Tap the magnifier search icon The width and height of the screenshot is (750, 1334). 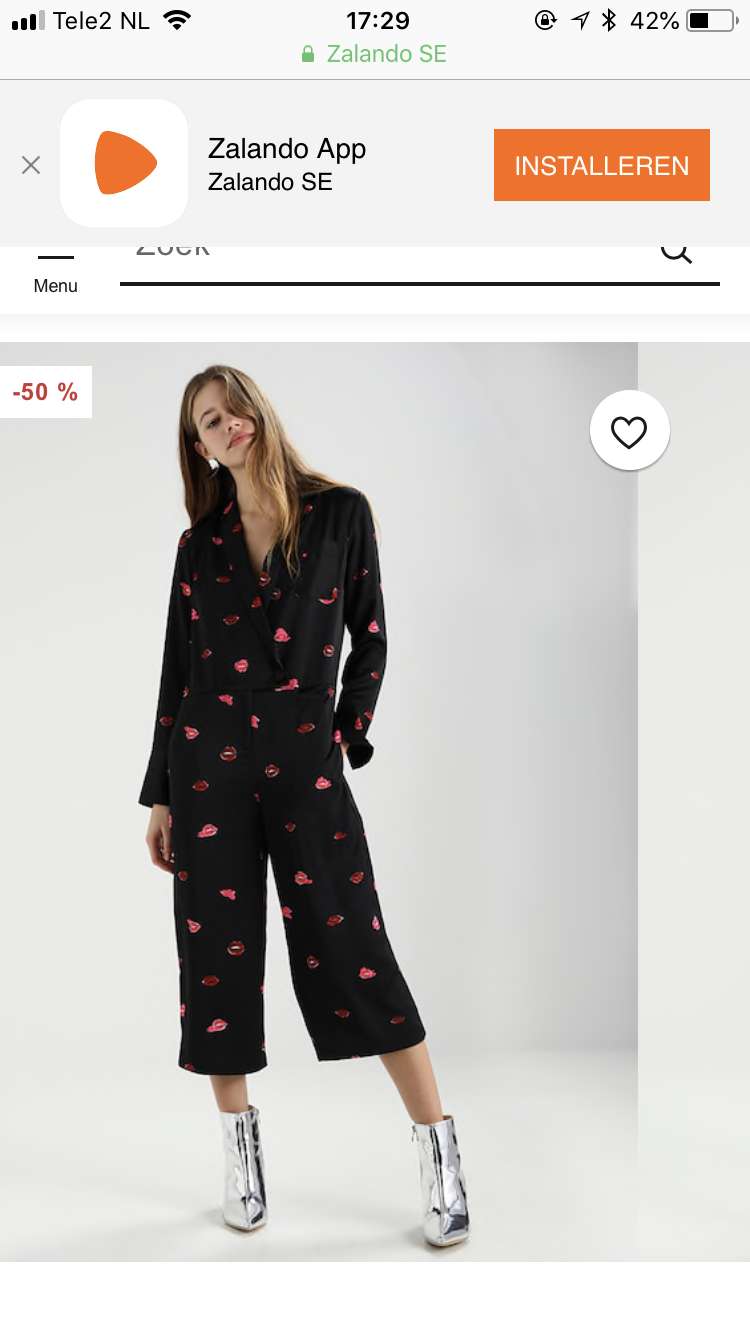click(x=677, y=252)
